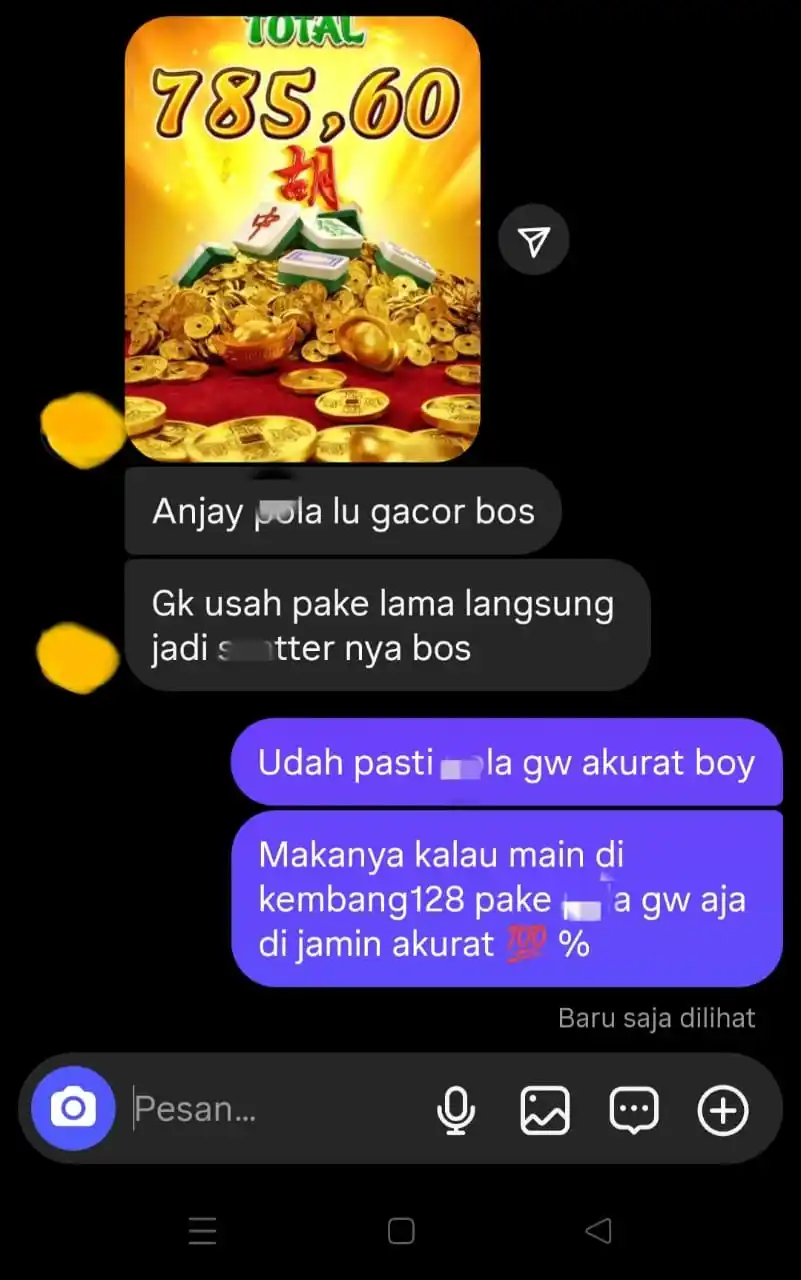Image resolution: width=801 pixels, height=1280 pixels.
Task: Tap the lower coin sticker near the messages
Action: (78, 657)
